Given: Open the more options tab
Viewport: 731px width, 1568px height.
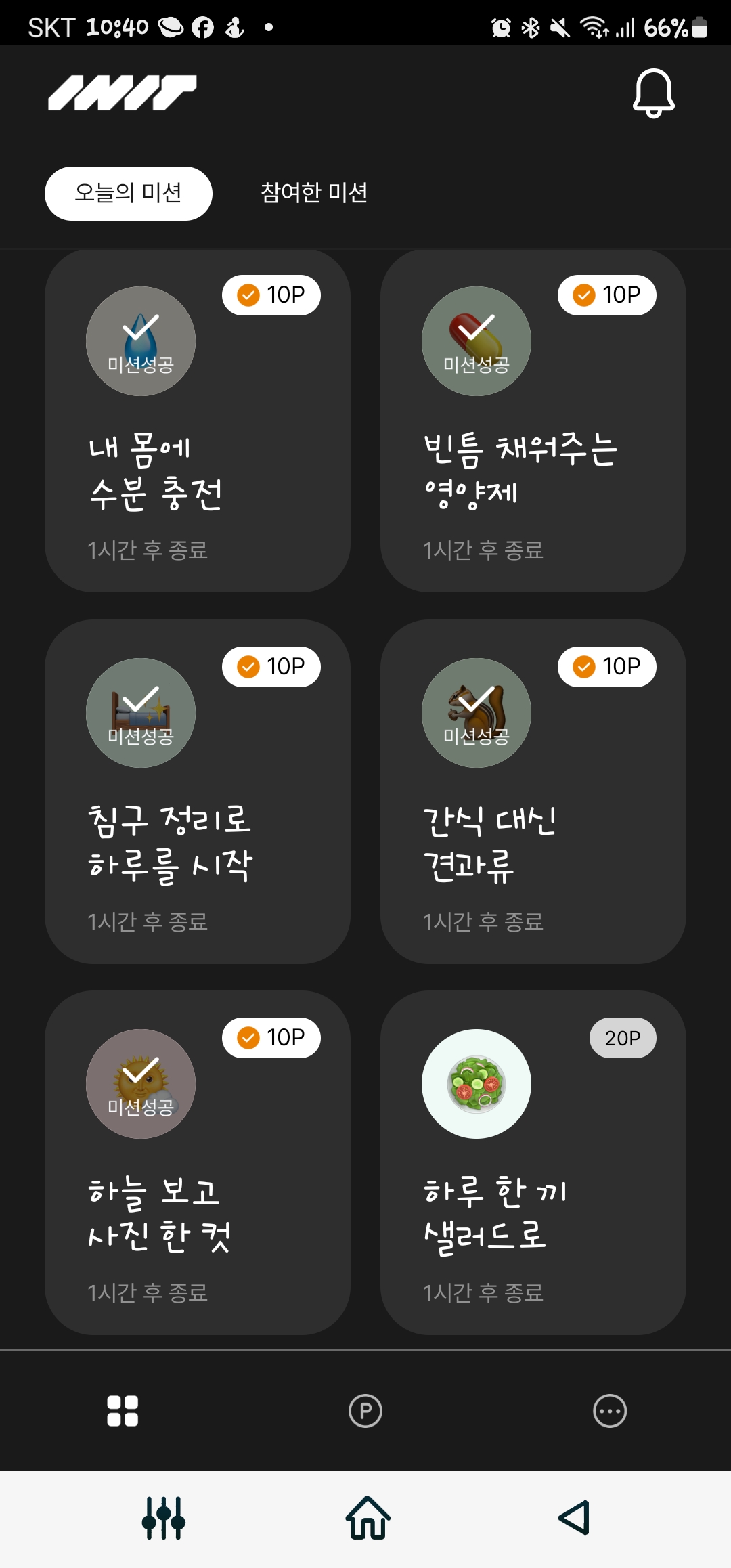Looking at the screenshot, I should click(x=610, y=1411).
